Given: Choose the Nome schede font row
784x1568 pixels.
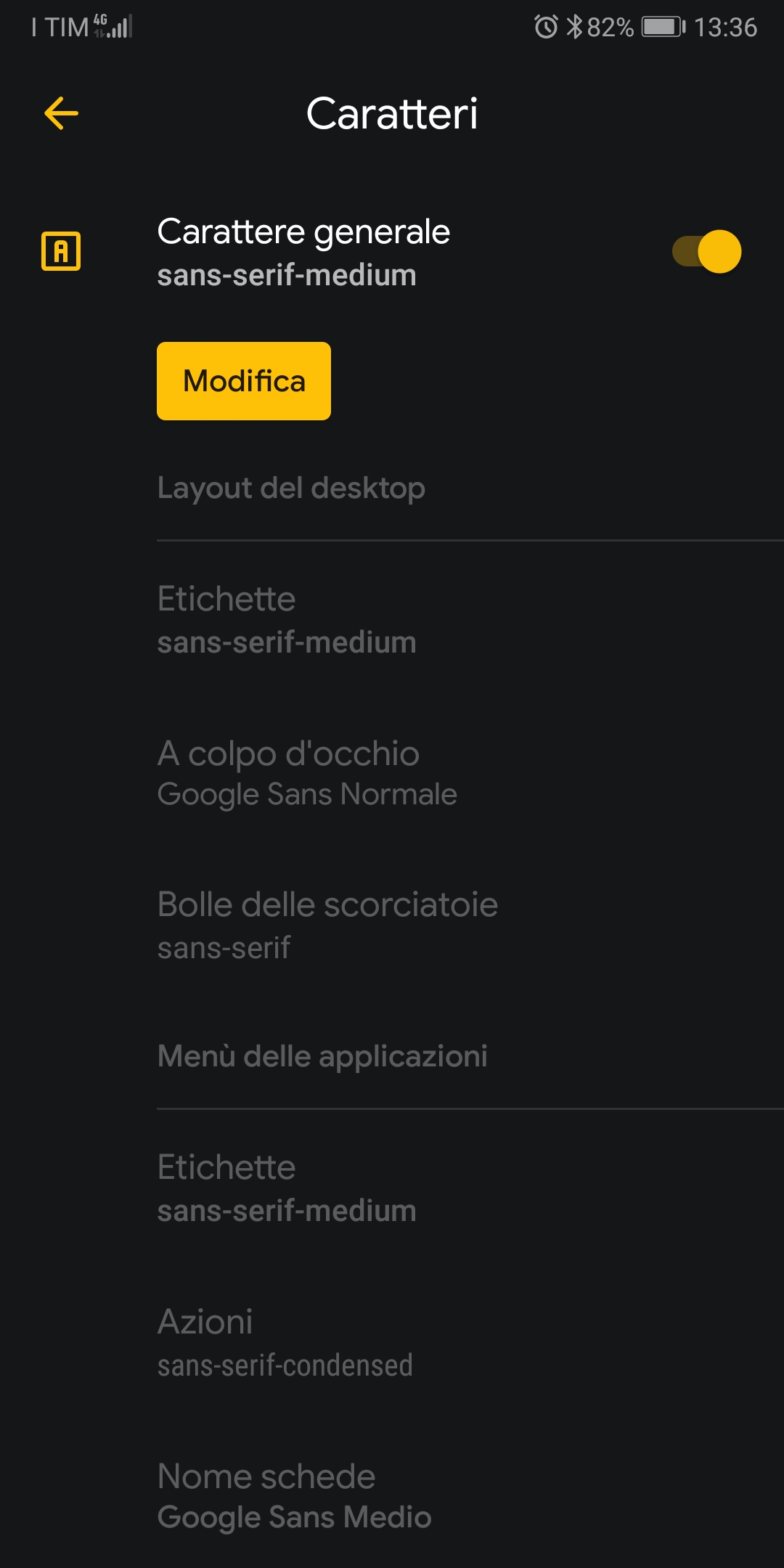Looking at the screenshot, I should click(x=392, y=1495).
